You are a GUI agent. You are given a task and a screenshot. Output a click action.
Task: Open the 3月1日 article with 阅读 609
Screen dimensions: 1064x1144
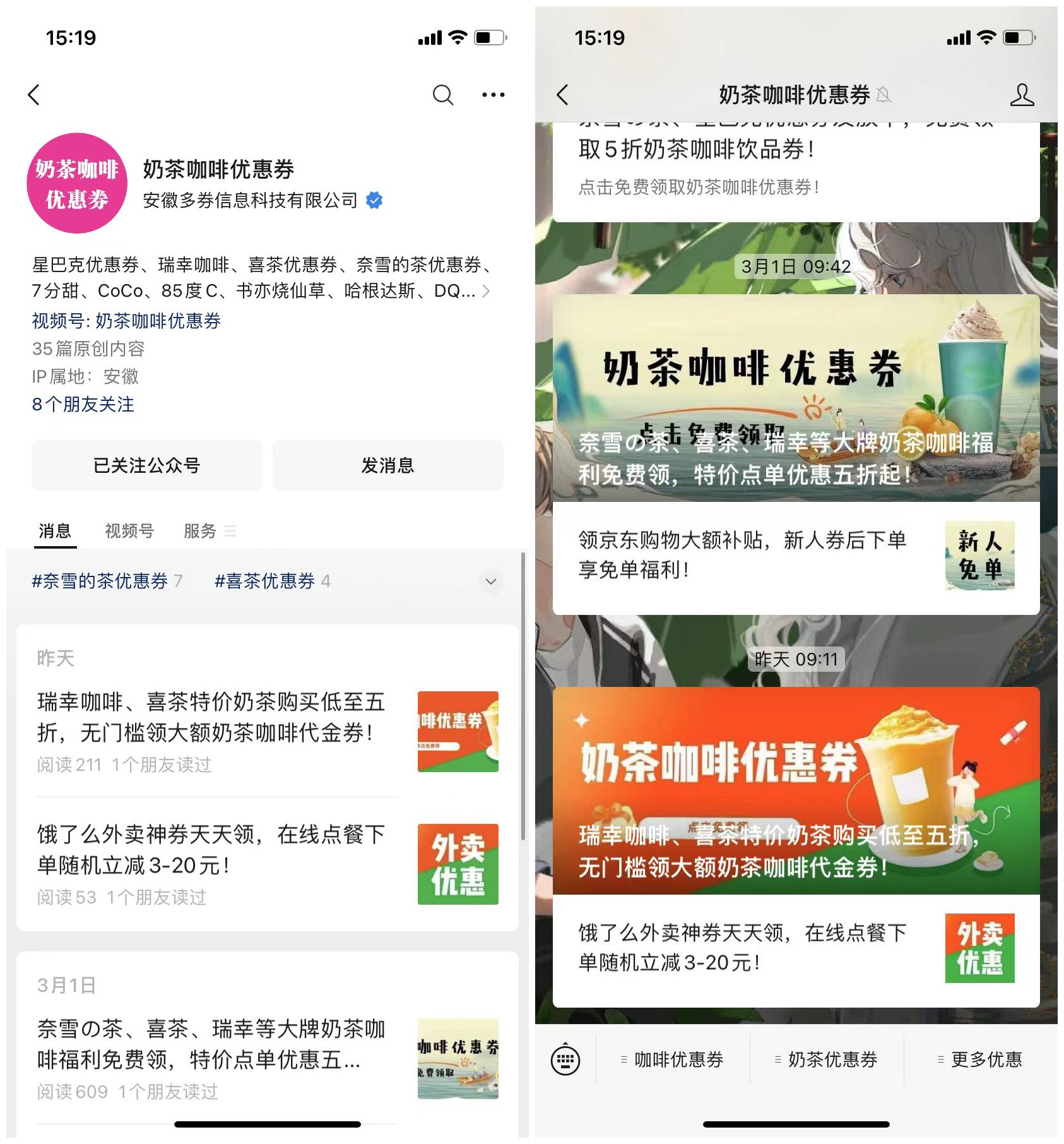(x=211, y=1044)
